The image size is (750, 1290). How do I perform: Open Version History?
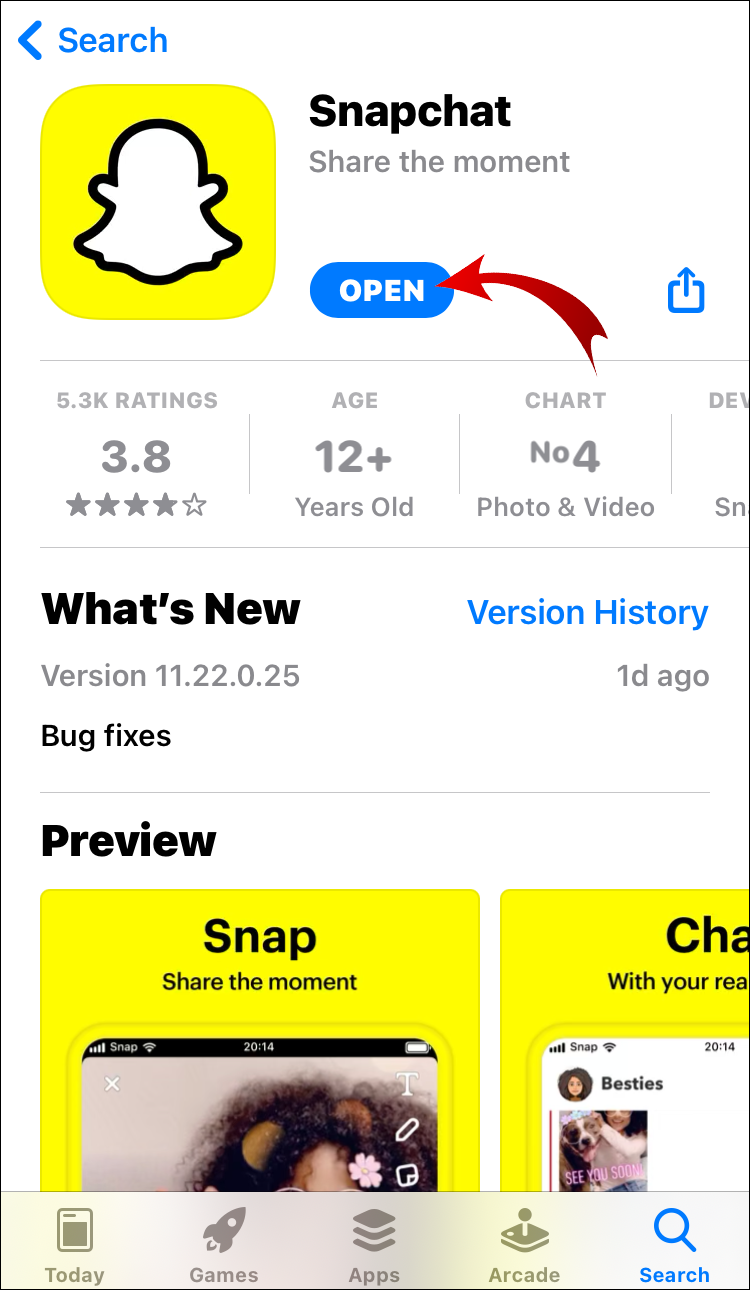pyautogui.click(x=587, y=612)
